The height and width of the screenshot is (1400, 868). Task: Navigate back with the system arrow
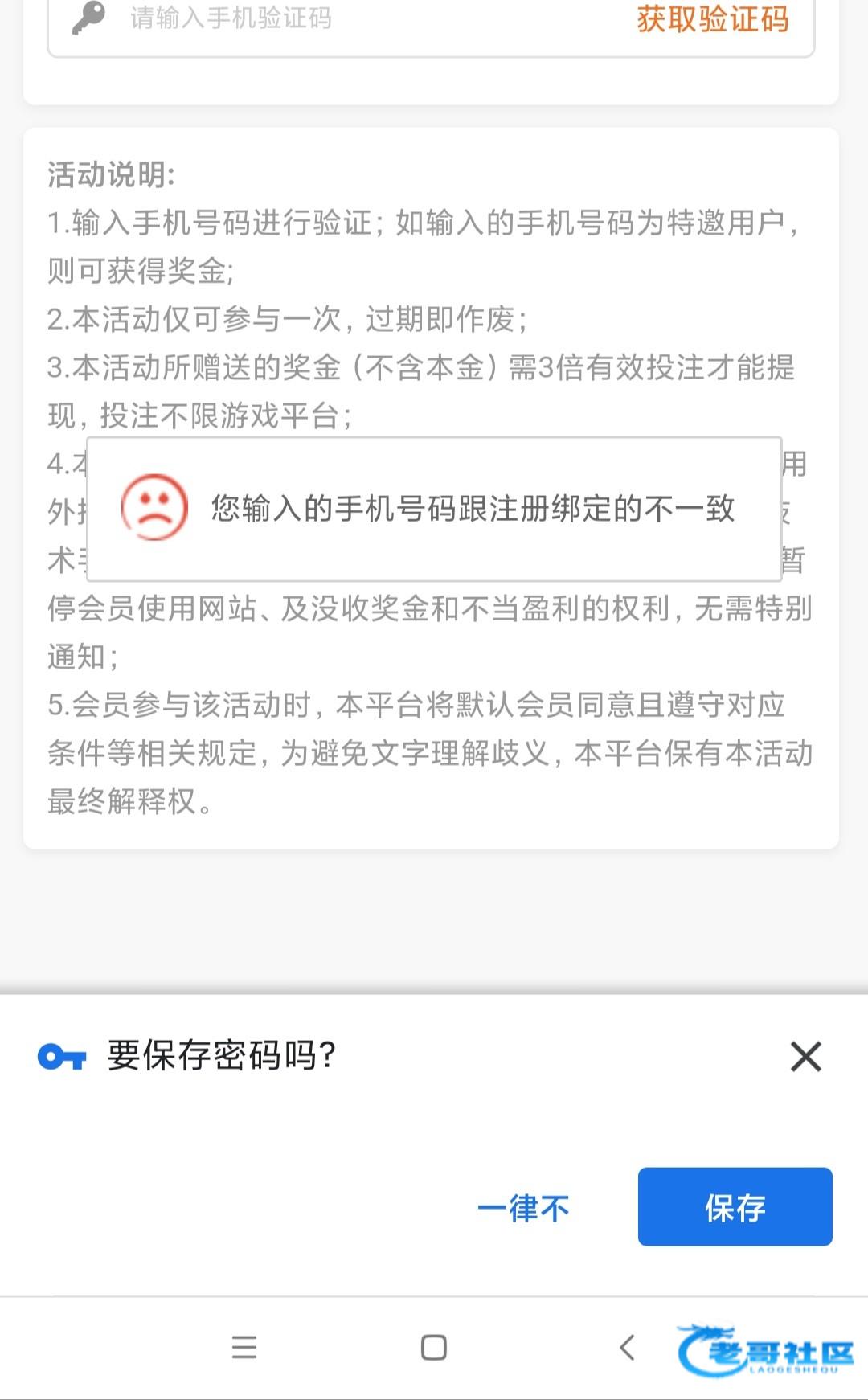click(x=627, y=1347)
